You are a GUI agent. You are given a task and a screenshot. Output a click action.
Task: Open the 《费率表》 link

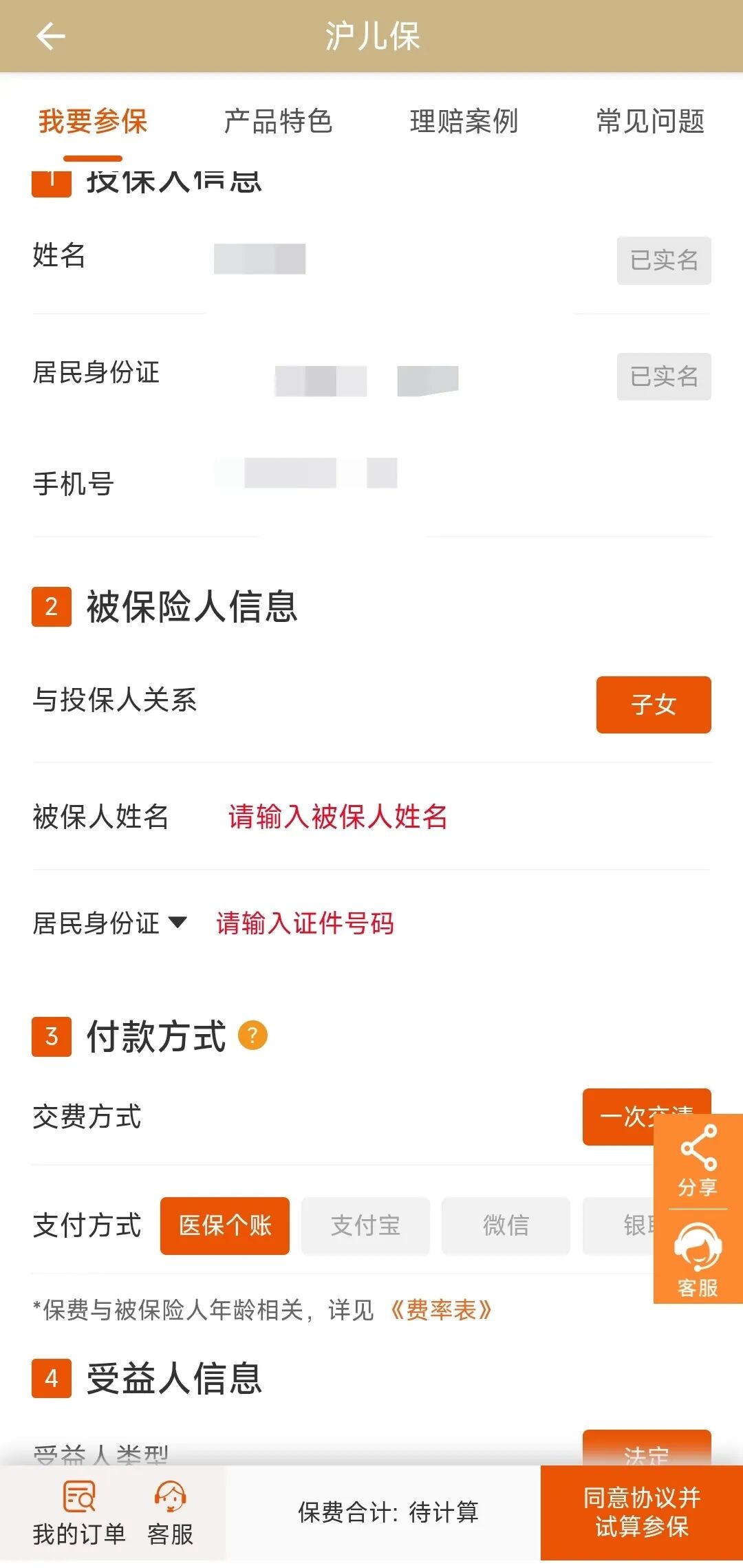pos(441,1310)
